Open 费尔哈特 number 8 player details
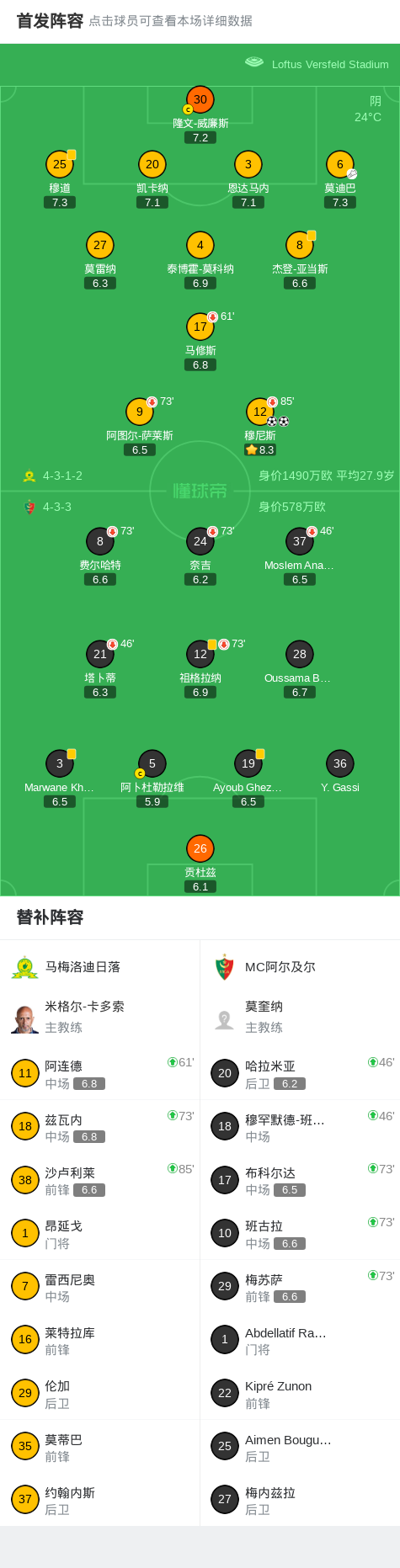The width and height of the screenshot is (400, 1568). click(100, 555)
